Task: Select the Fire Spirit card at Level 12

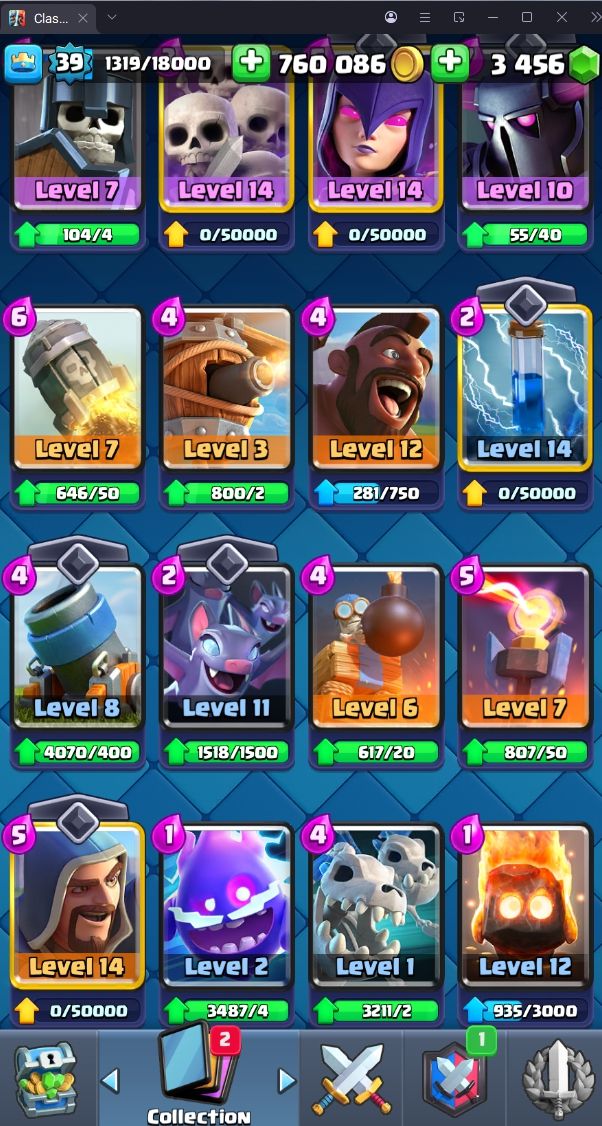Action: click(x=524, y=905)
